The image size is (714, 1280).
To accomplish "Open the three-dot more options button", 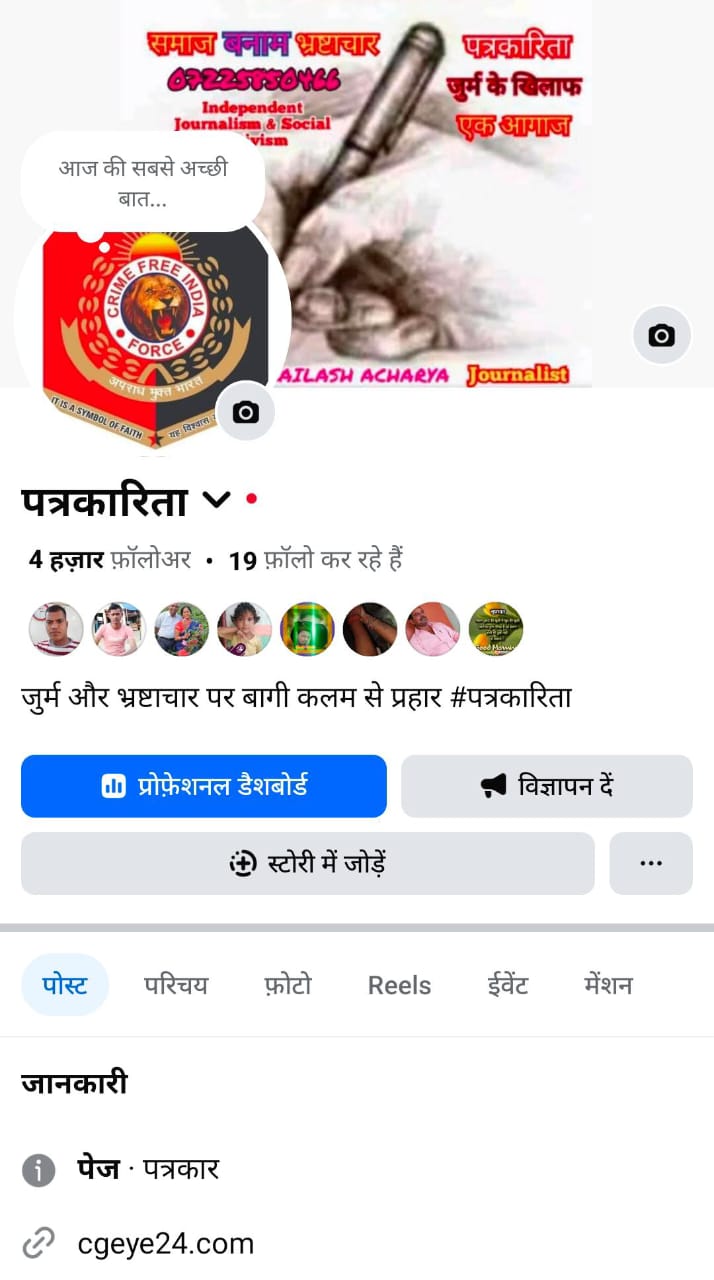I will (x=651, y=863).
